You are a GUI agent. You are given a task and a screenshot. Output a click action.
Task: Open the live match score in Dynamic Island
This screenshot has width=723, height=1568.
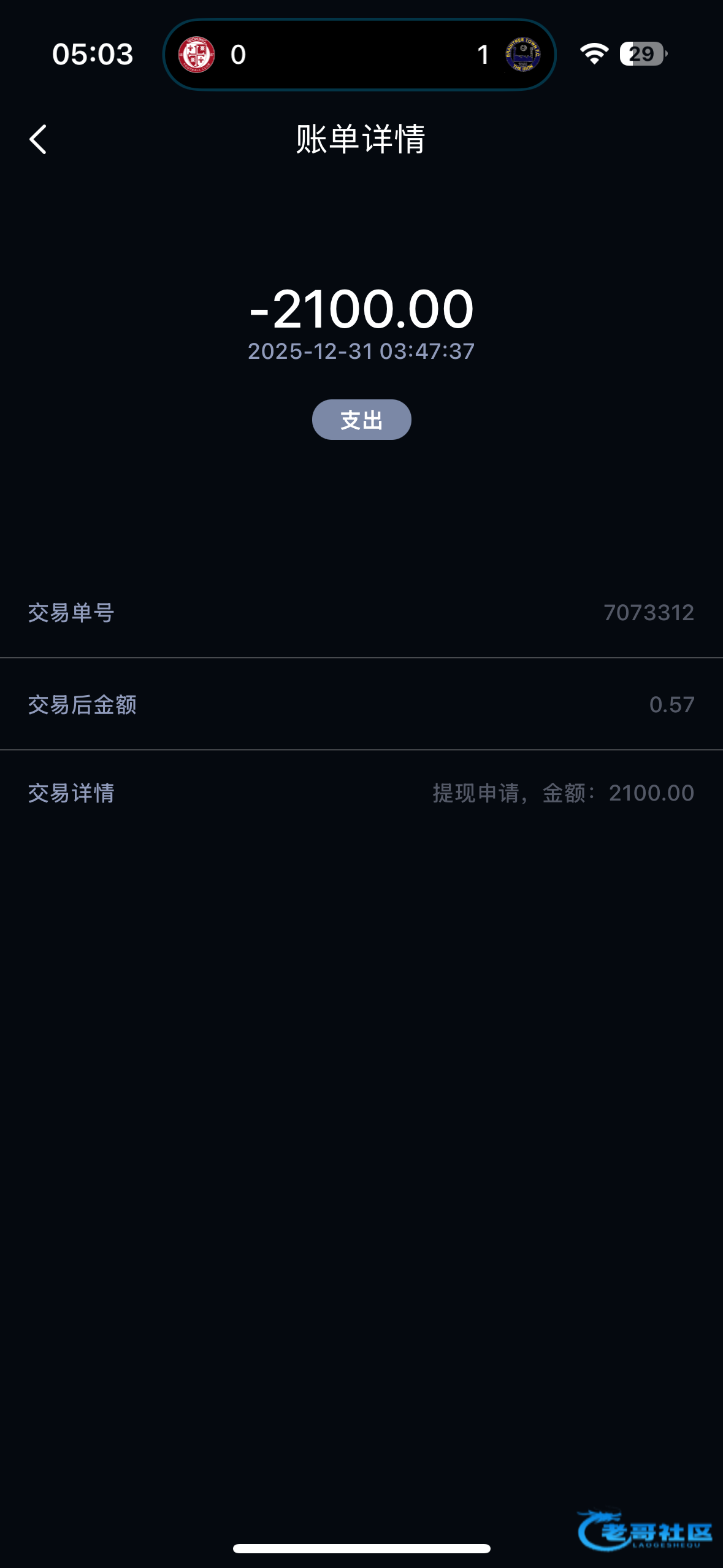[x=359, y=55]
